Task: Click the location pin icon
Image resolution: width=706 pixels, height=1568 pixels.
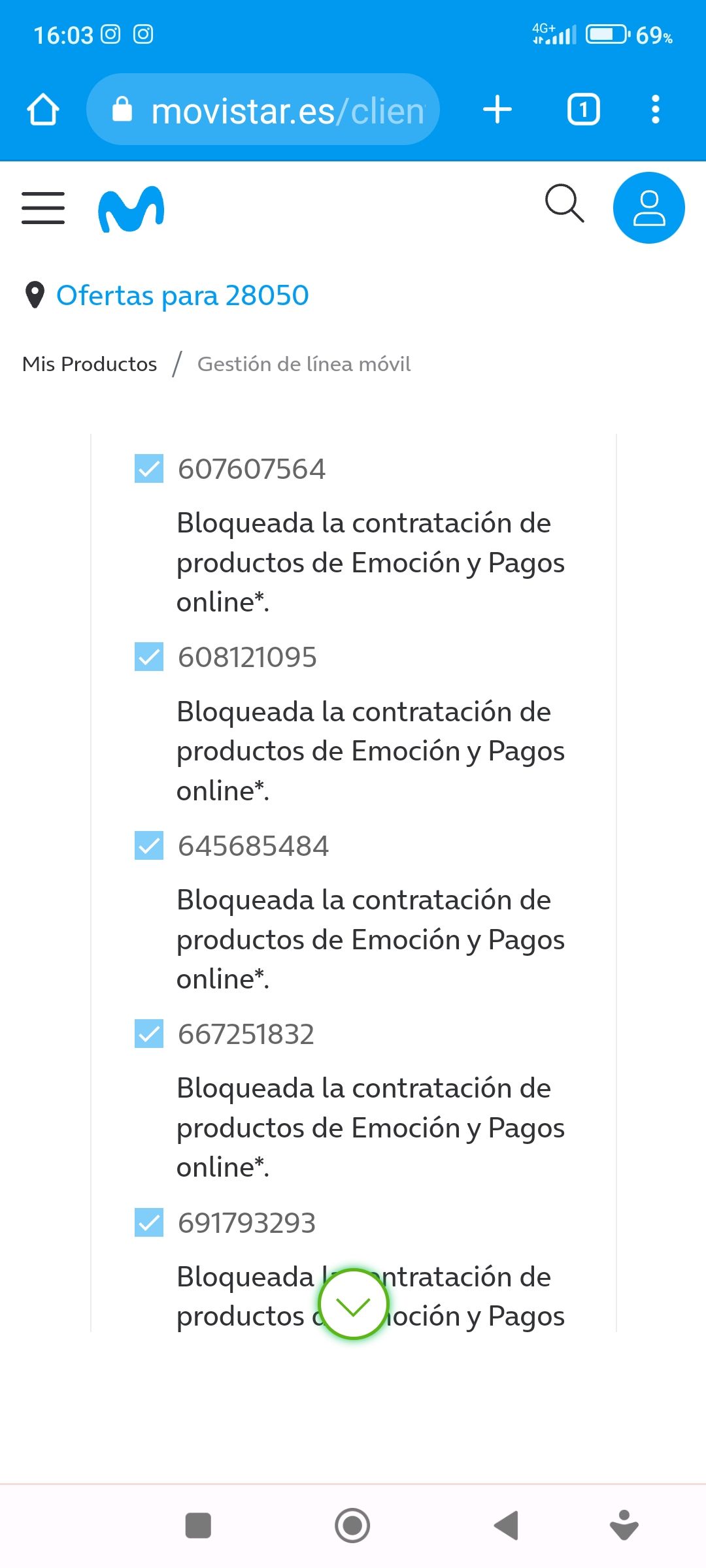Action: [34, 295]
